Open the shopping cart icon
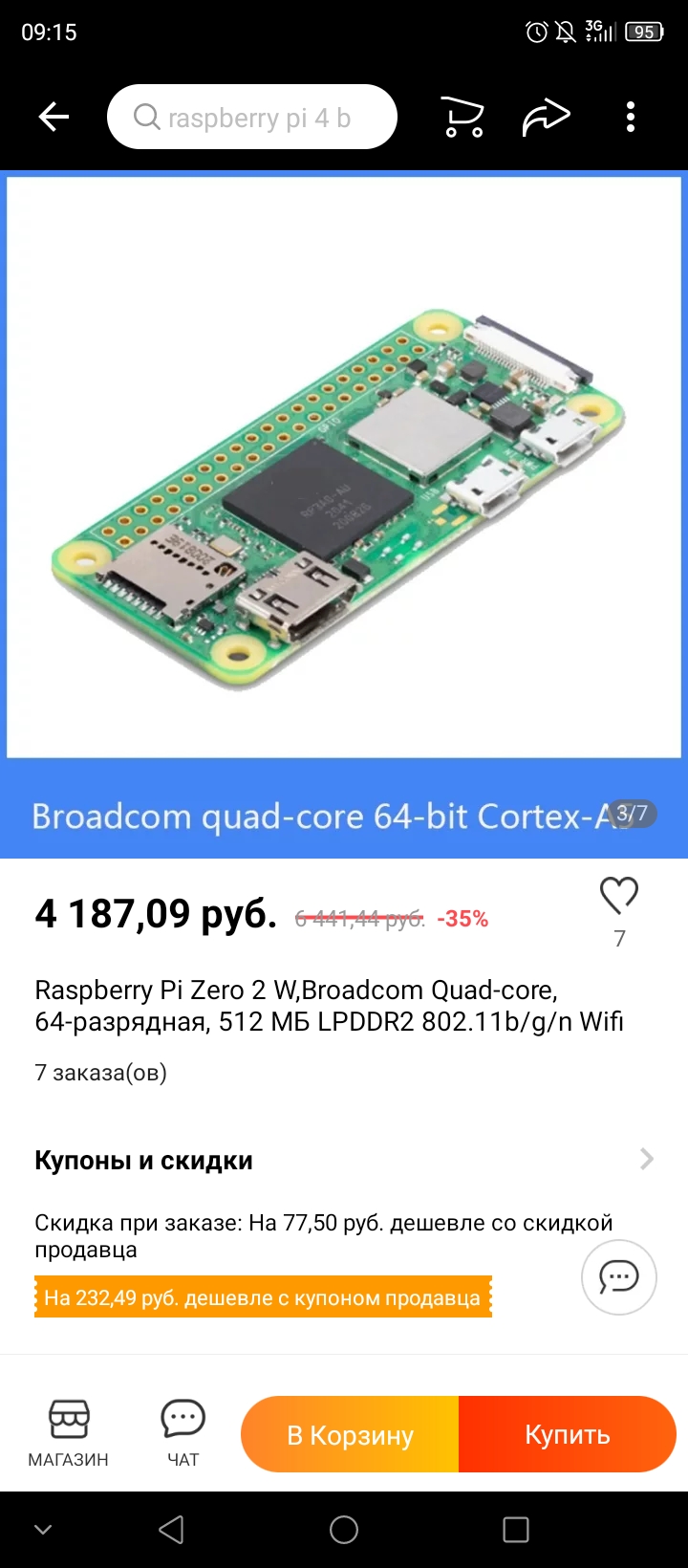 [x=463, y=118]
